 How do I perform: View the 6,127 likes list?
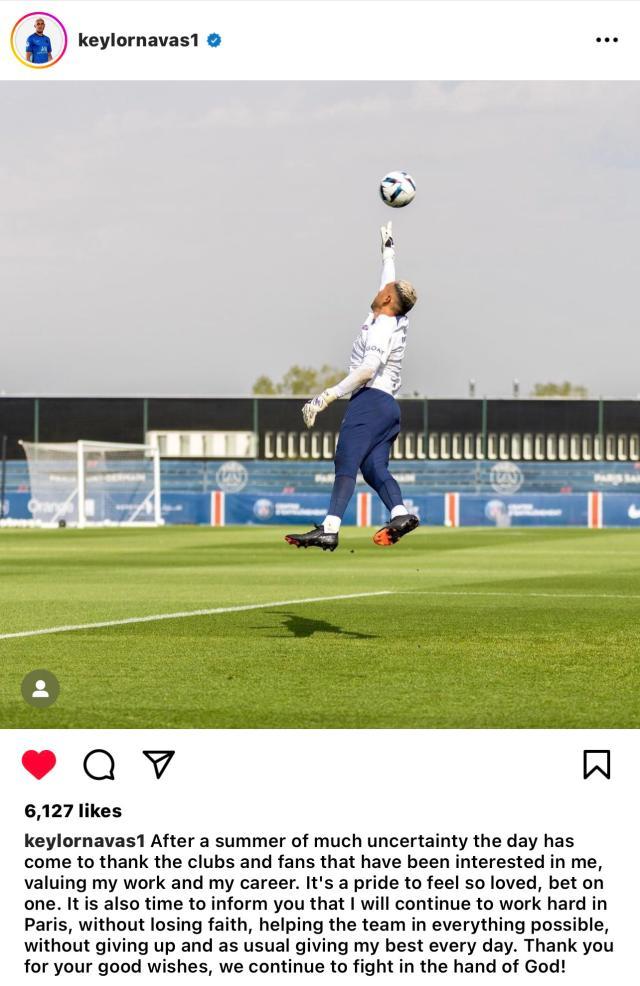coord(73,811)
